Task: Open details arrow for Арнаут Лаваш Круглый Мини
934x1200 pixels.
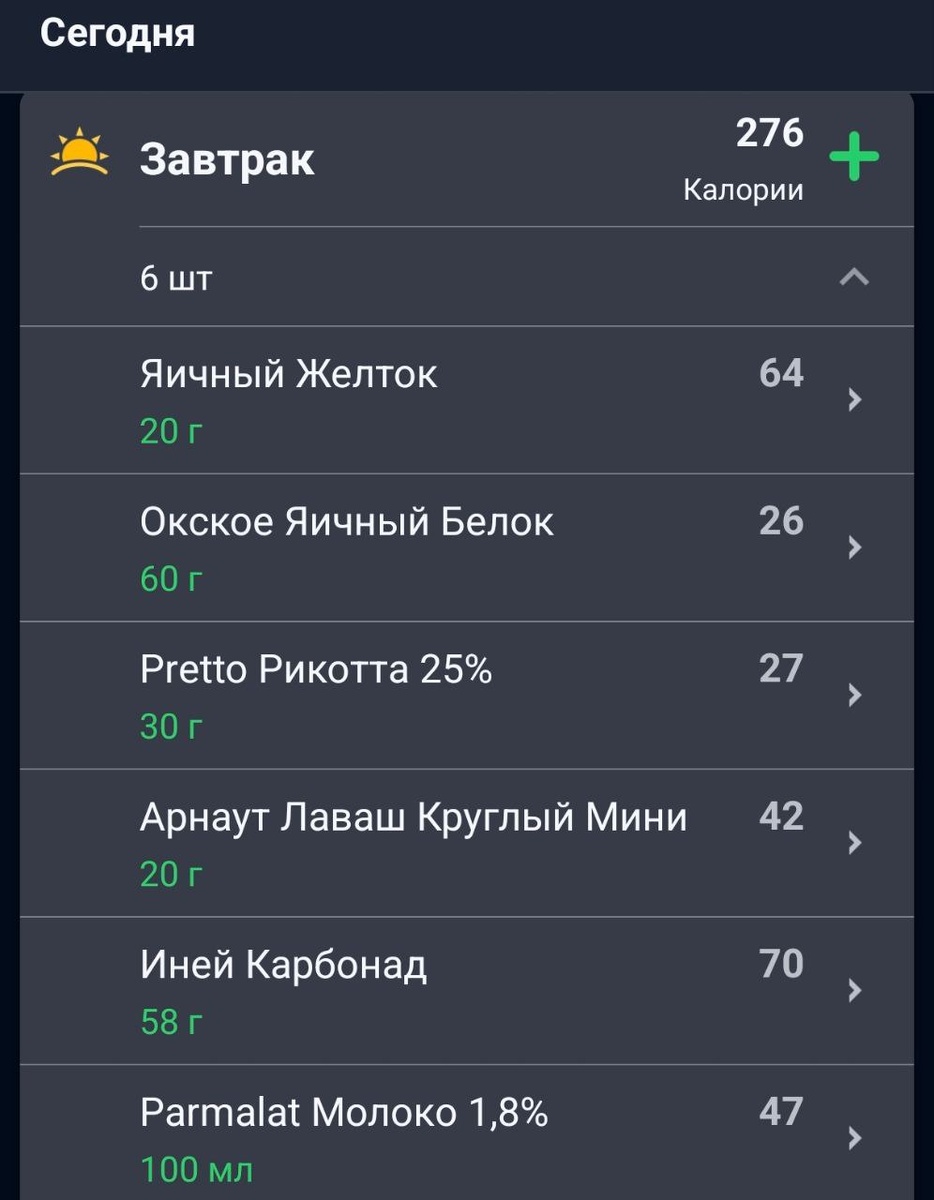Action: pos(855,843)
